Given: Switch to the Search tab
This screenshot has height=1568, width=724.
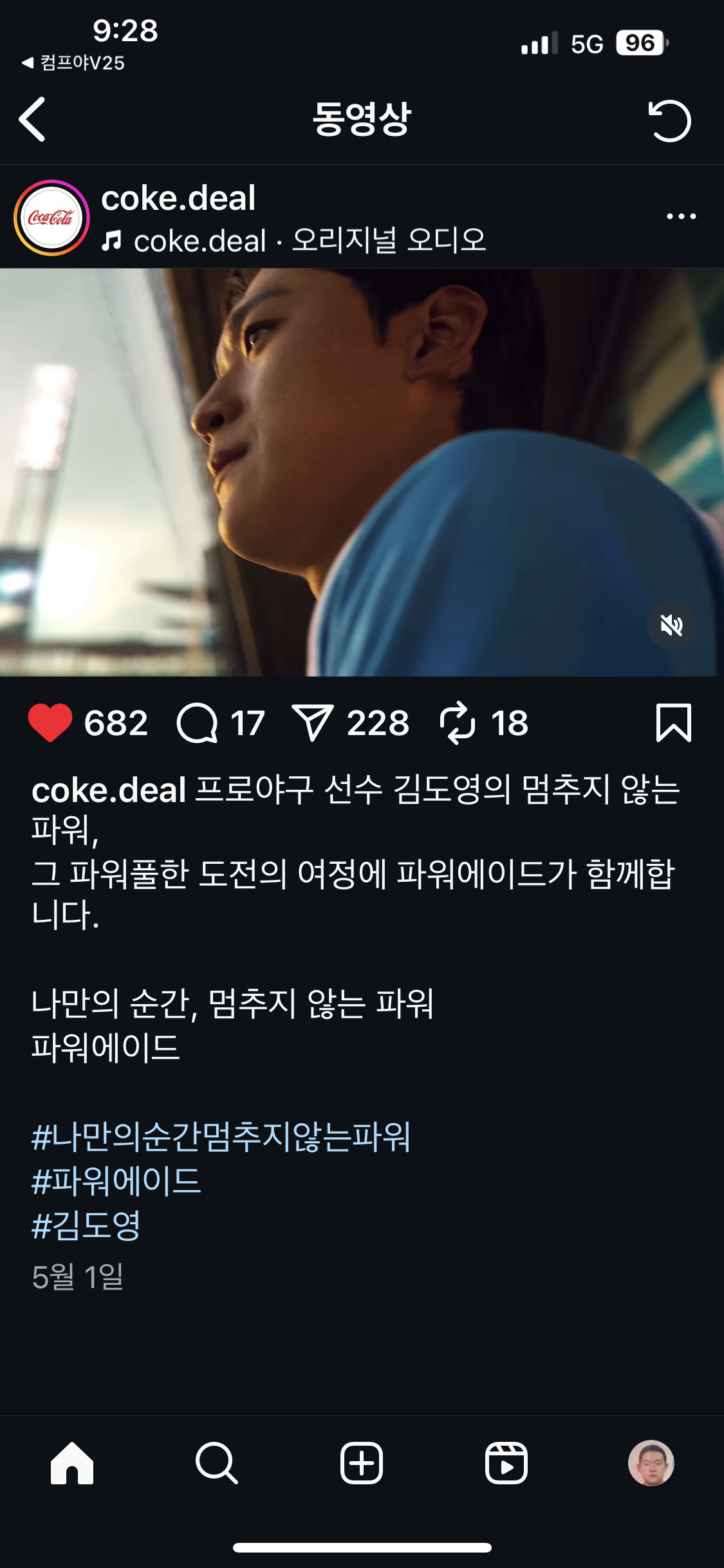Looking at the screenshot, I should 217,1463.
